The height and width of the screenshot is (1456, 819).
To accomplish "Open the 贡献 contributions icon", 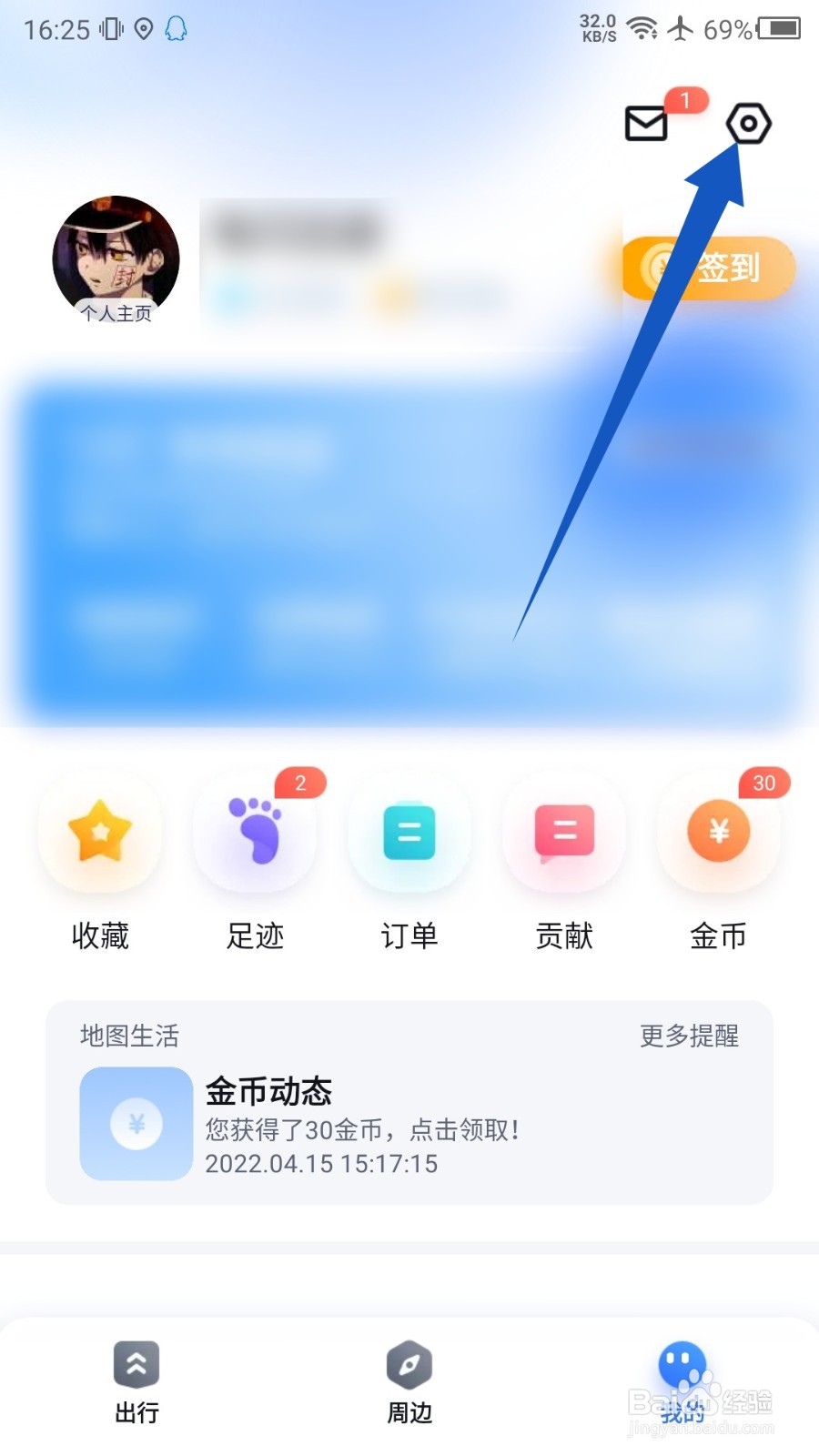I will coord(563,831).
